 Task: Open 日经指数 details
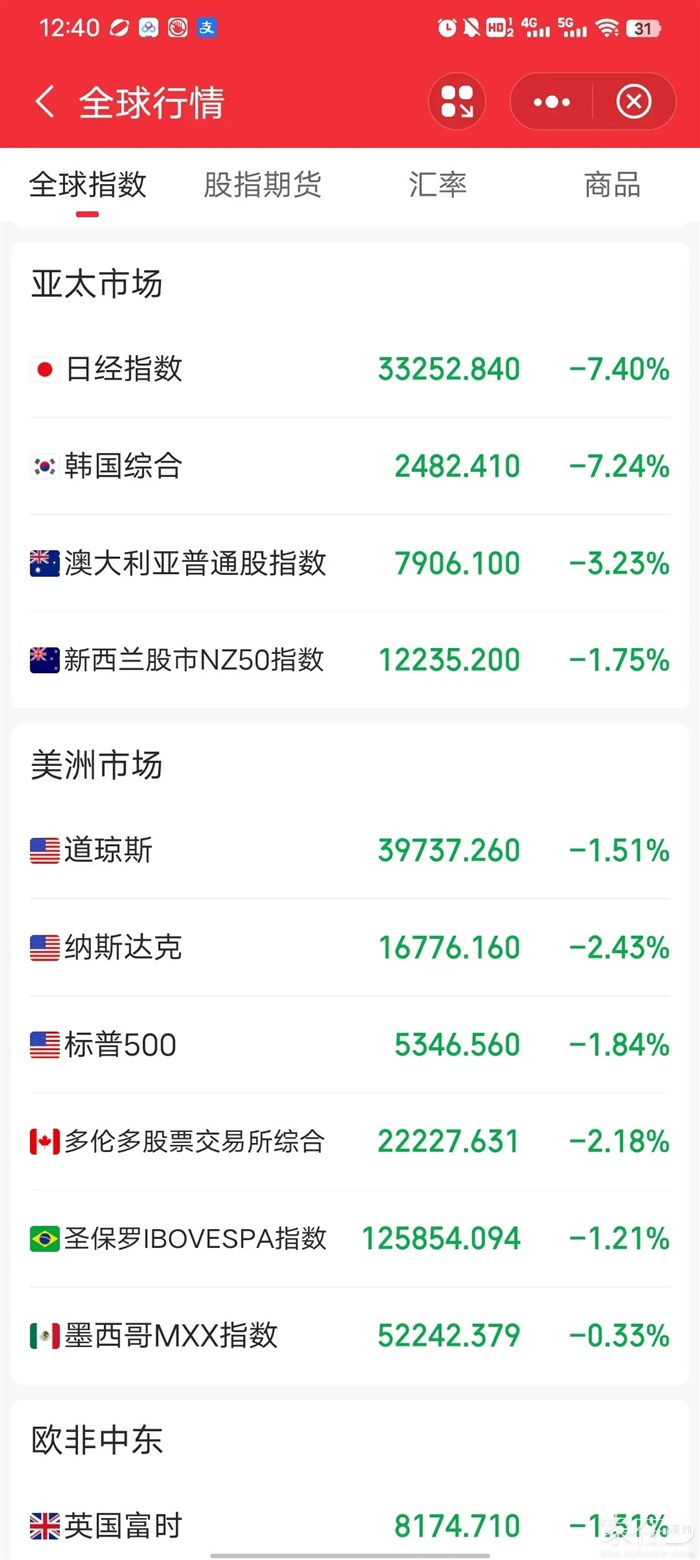349,369
